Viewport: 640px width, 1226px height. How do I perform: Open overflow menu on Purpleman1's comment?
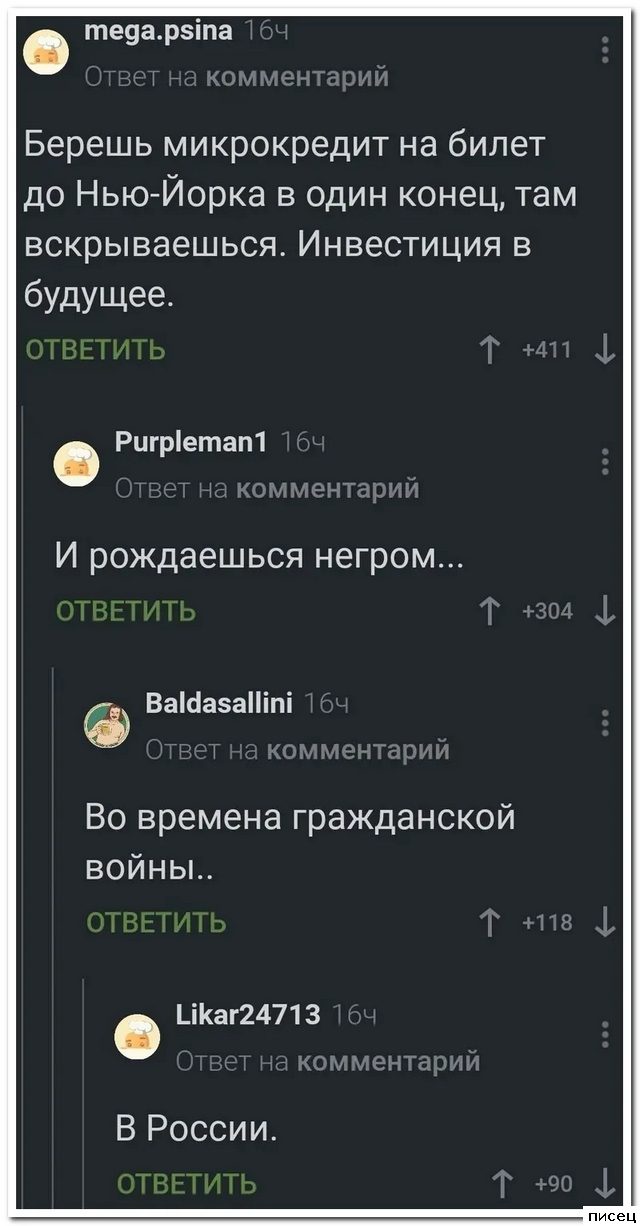(x=606, y=462)
